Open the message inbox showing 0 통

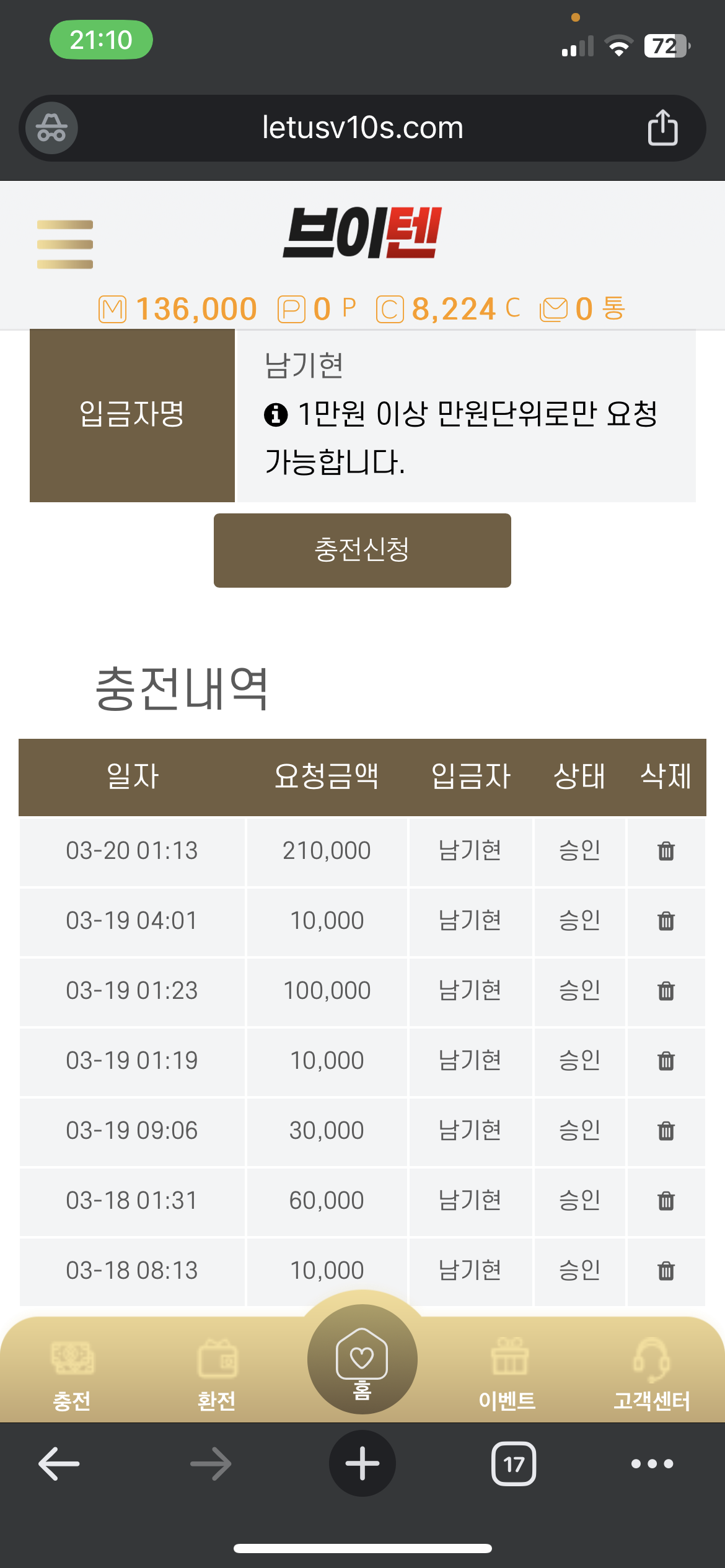point(582,308)
